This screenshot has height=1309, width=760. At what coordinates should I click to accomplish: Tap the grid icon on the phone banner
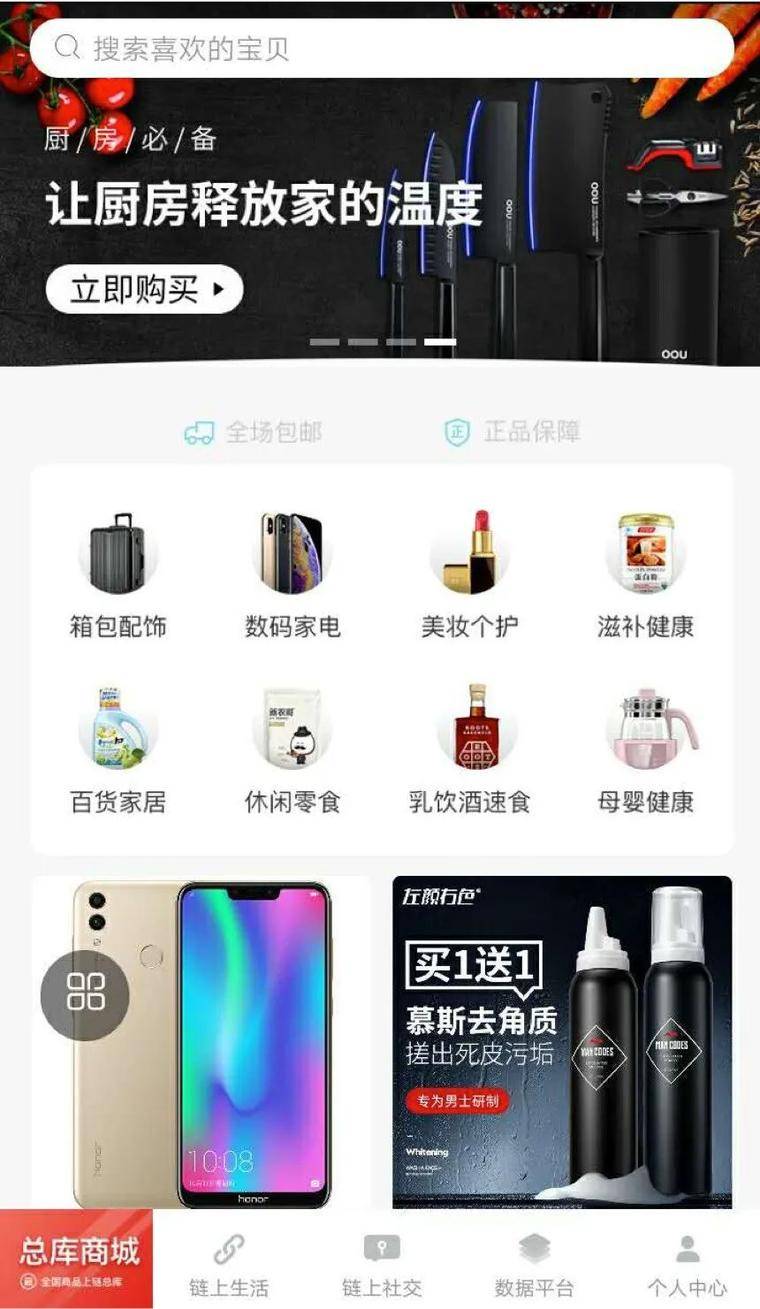pos(88,992)
